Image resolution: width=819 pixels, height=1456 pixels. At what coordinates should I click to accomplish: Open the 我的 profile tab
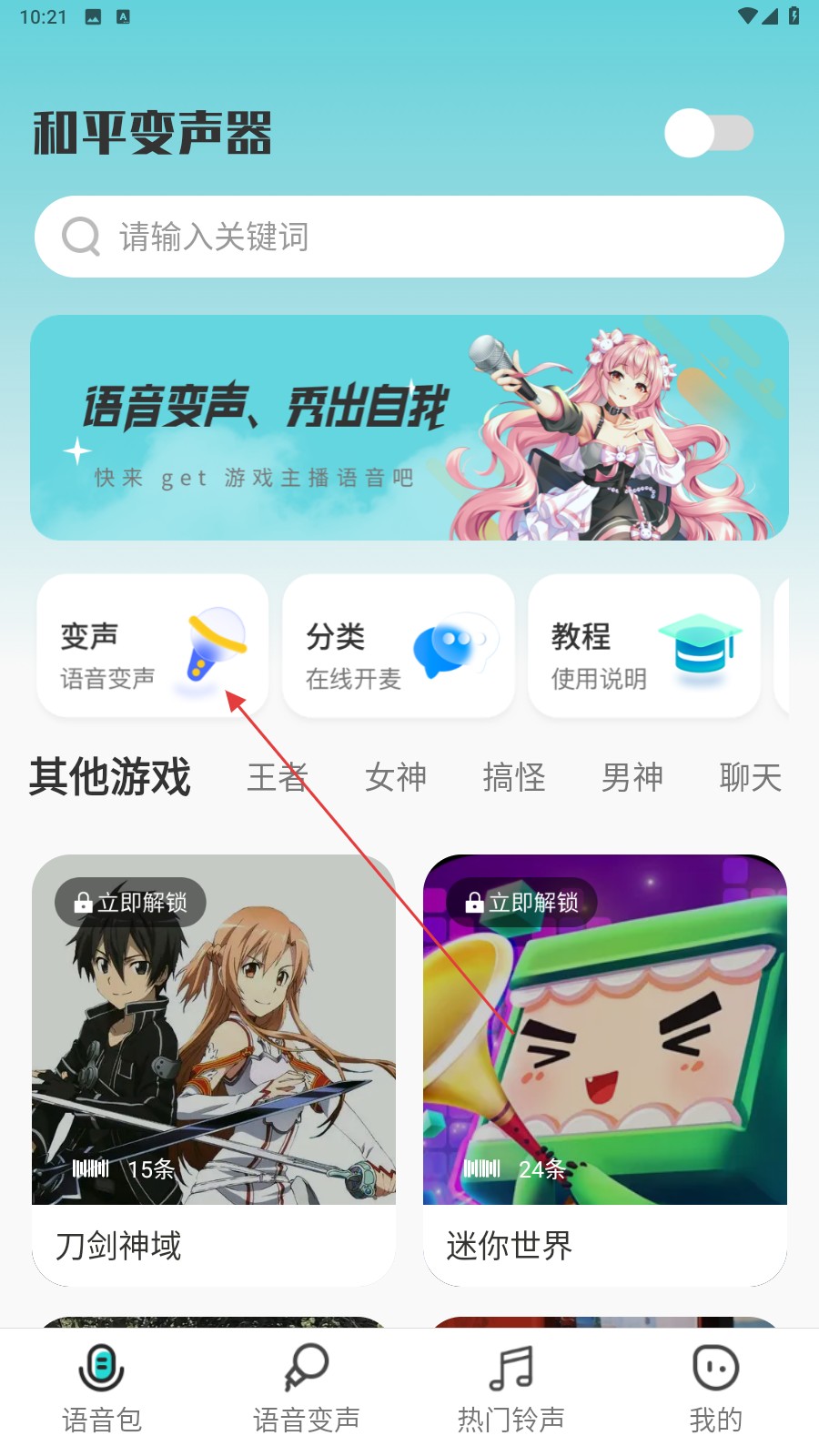coord(716,1389)
